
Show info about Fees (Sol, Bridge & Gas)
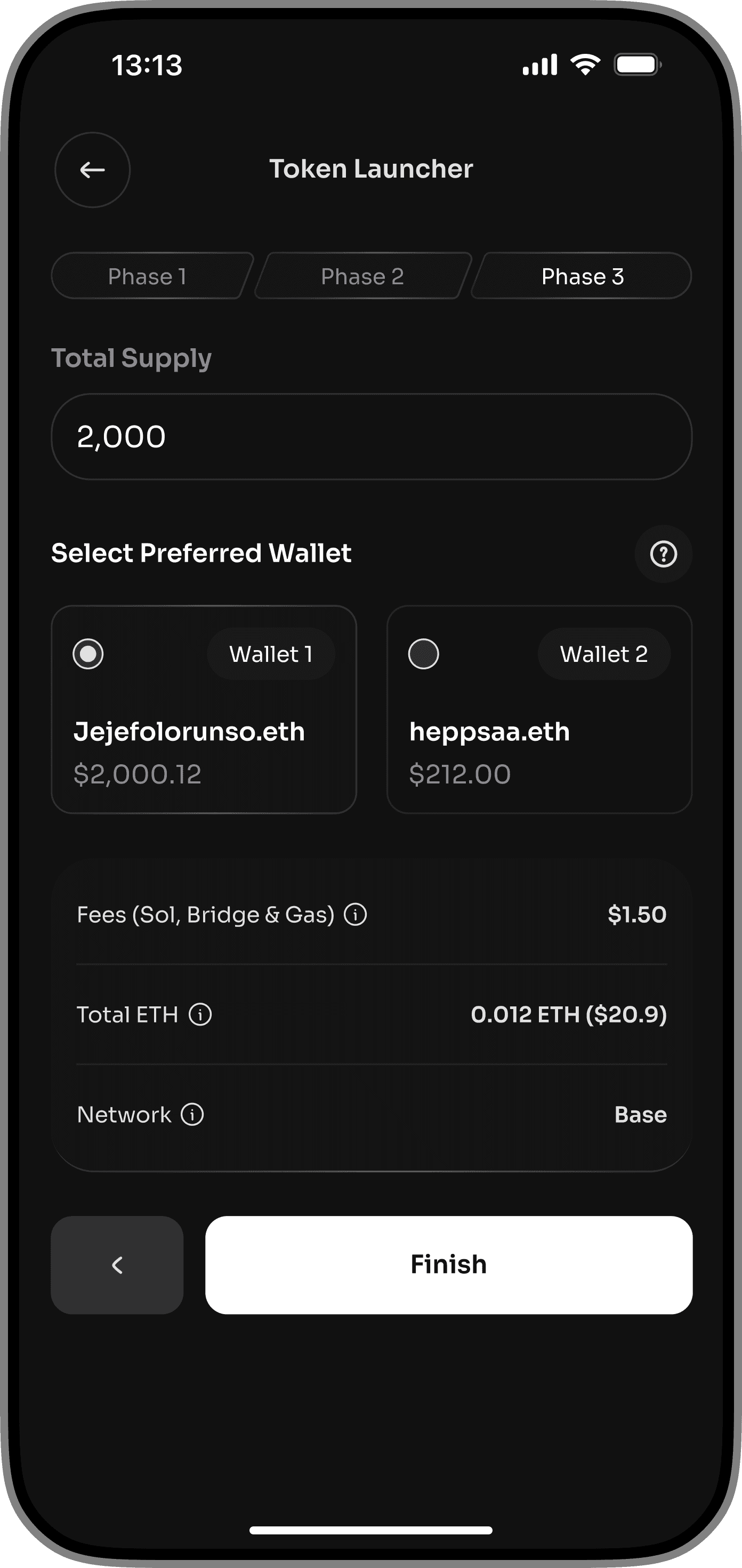[x=355, y=914]
